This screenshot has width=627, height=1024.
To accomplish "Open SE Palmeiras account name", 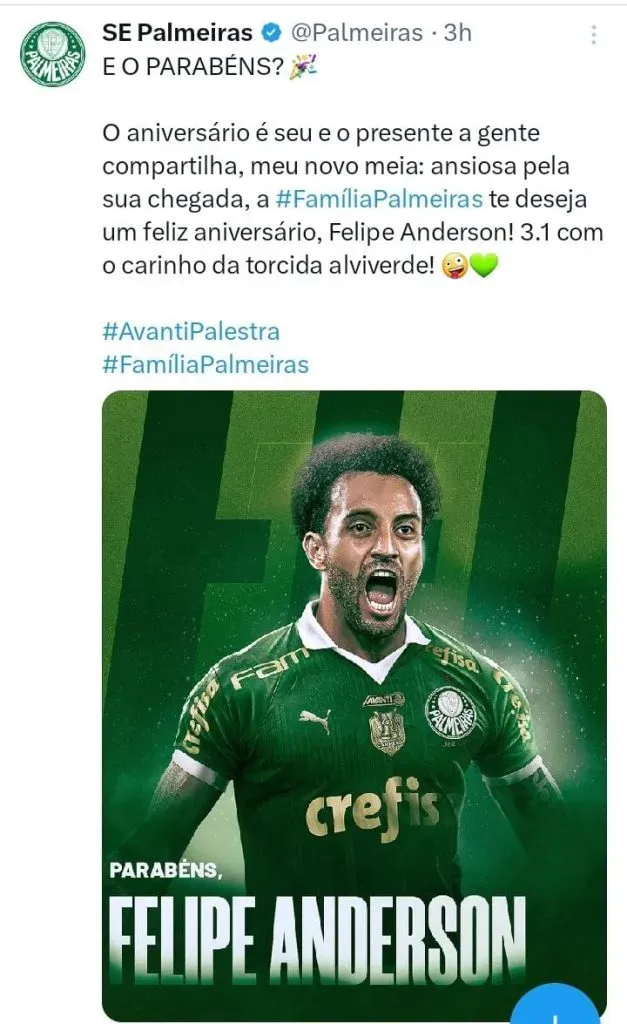I will coord(178,33).
